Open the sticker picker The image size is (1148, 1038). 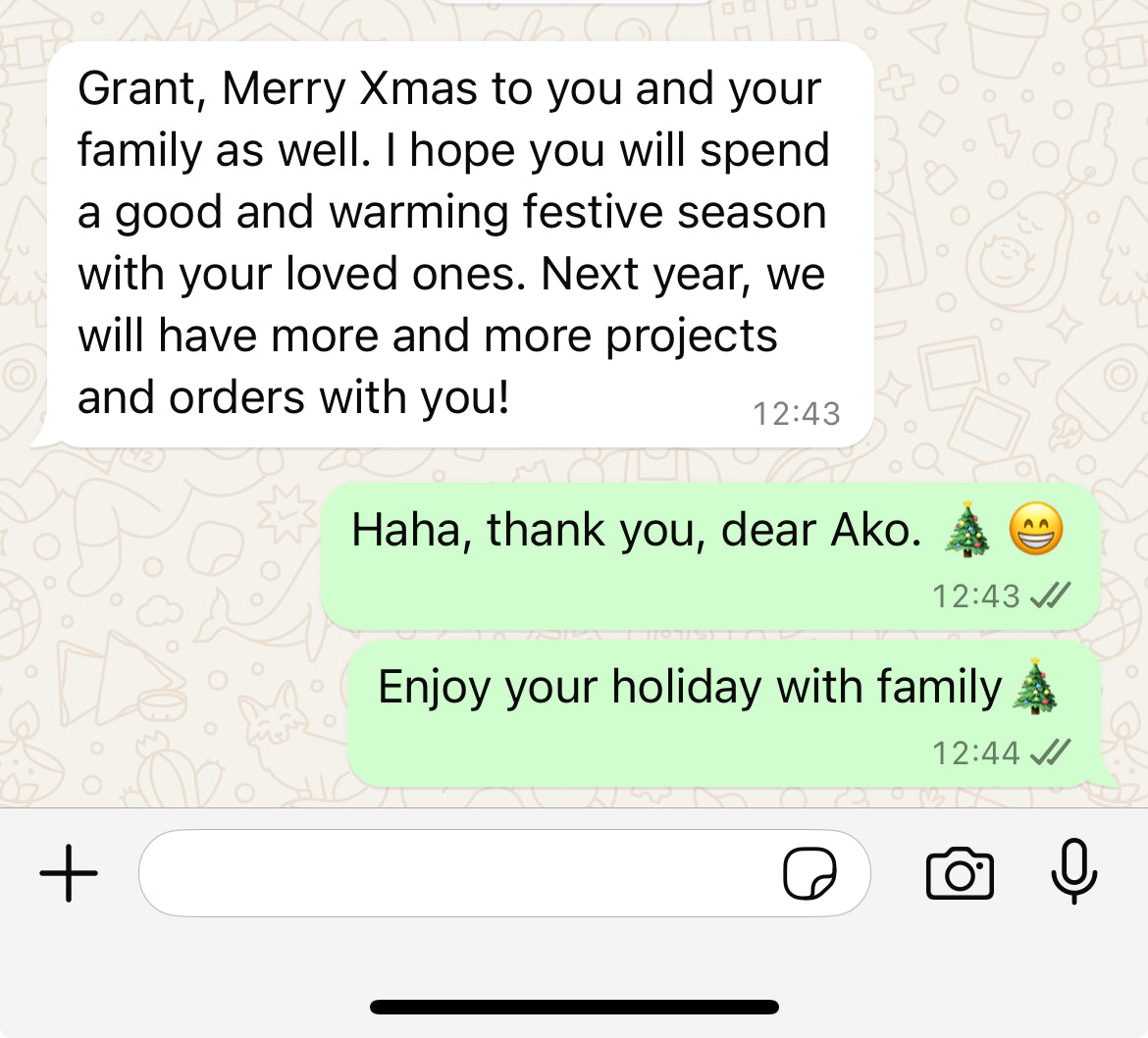tap(809, 872)
